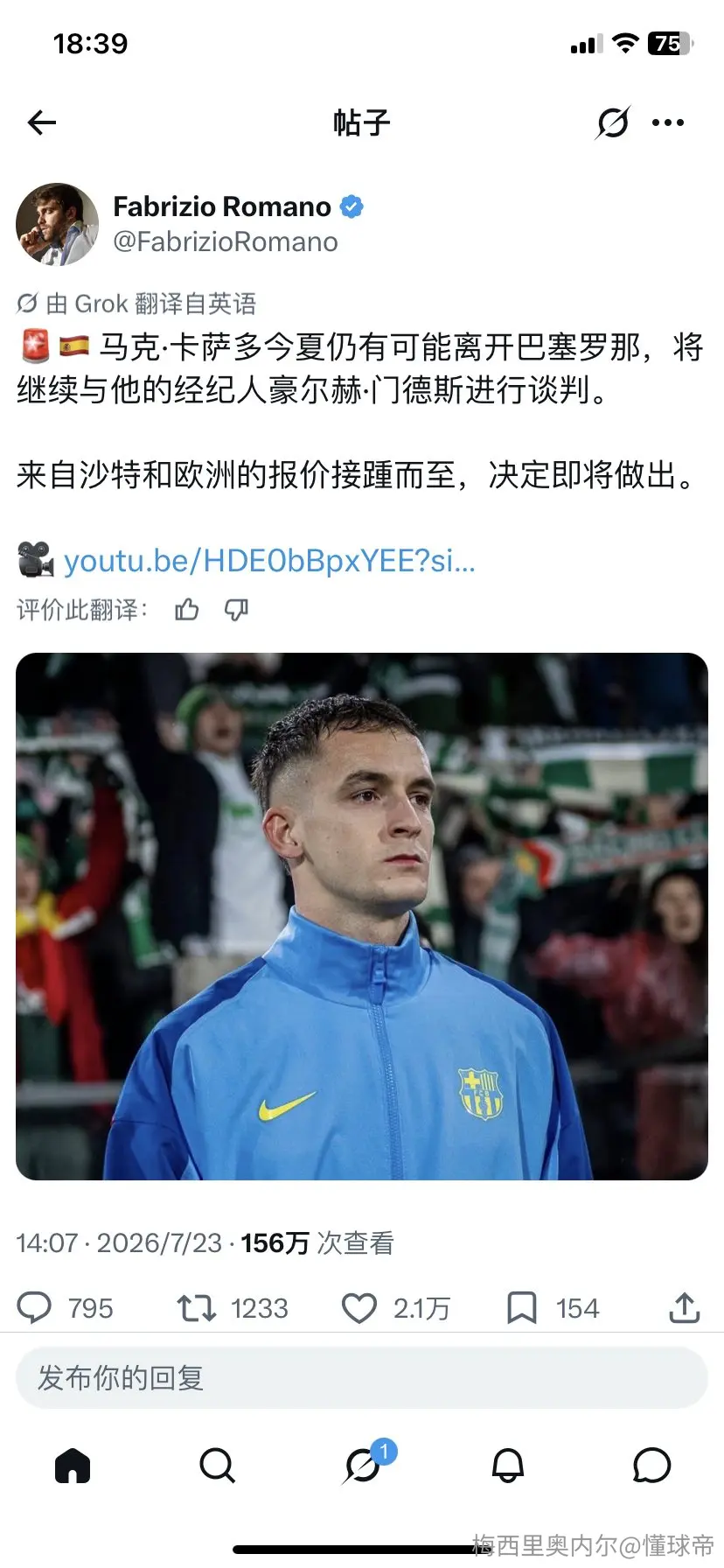The height and width of the screenshot is (1568, 724).
Task: Open the three-dot overflow menu
Action: 668,122
